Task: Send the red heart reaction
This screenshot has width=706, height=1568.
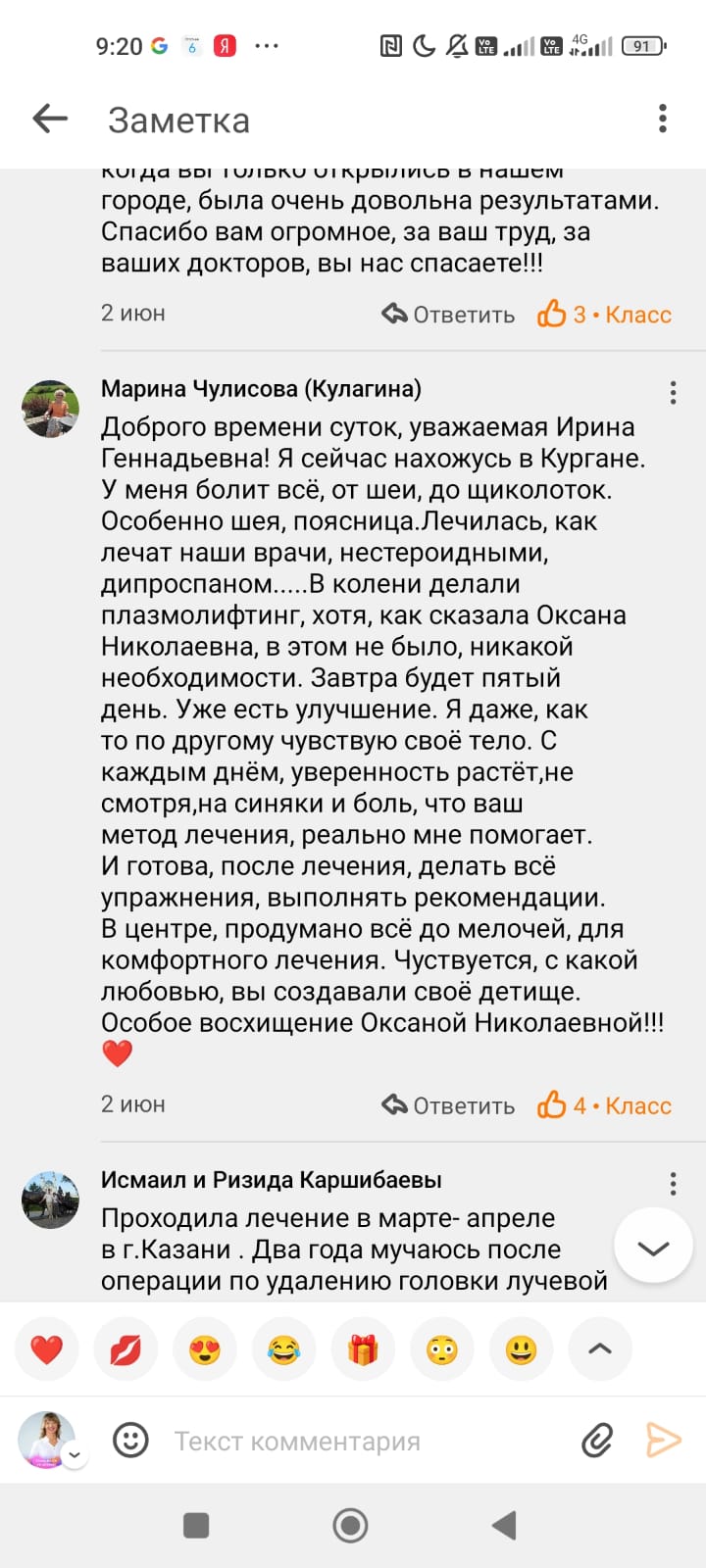Action: [x=47, y=1350]
